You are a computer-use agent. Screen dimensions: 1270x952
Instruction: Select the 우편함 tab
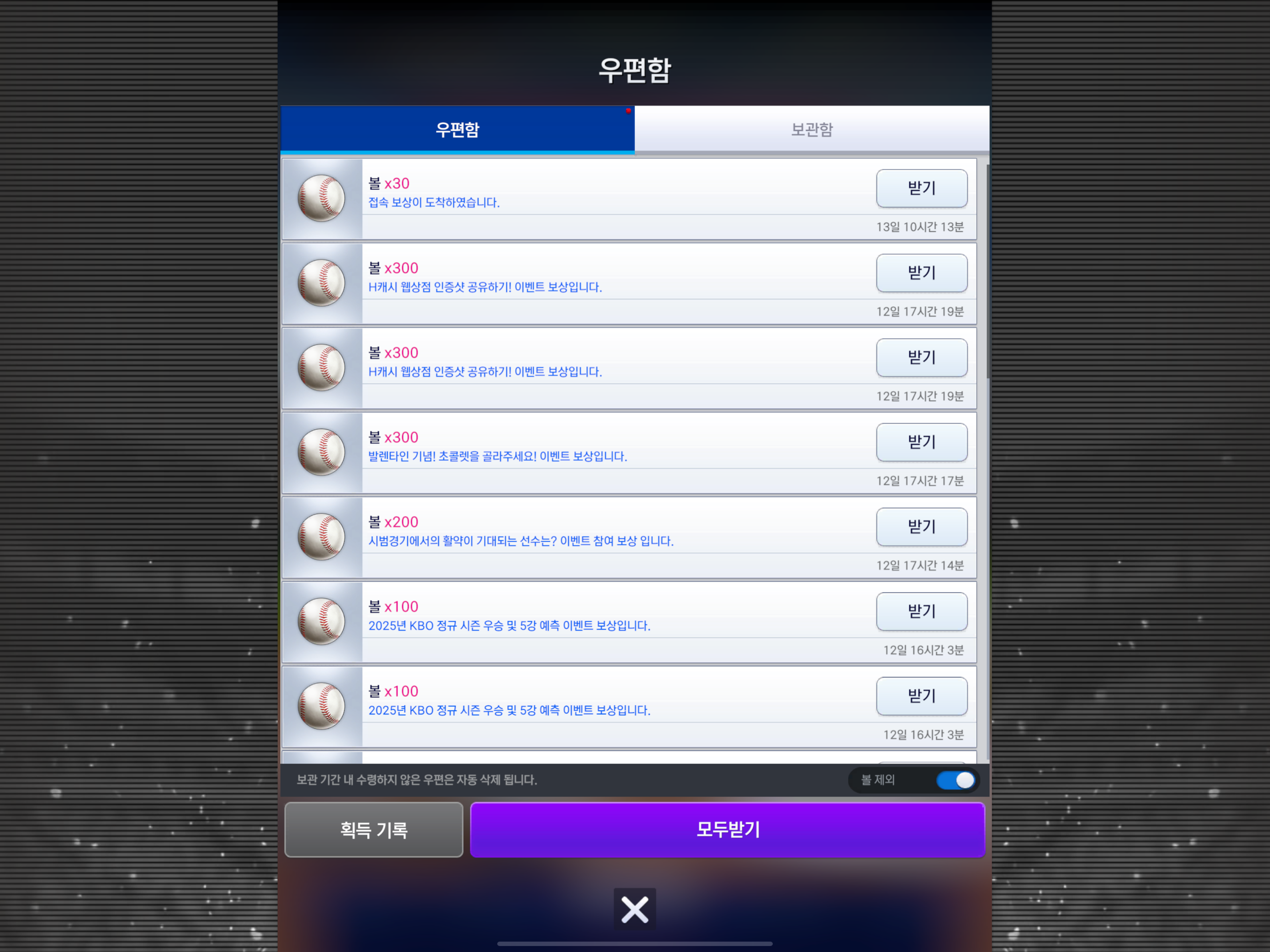tap(457, 129)
